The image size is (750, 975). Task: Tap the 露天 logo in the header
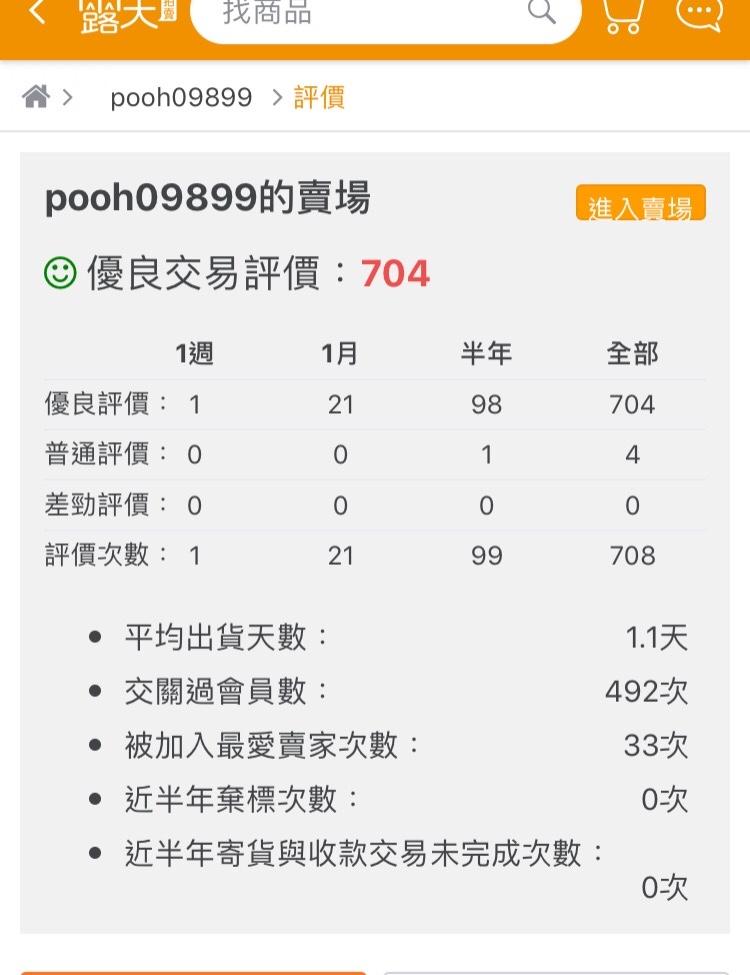128,14
